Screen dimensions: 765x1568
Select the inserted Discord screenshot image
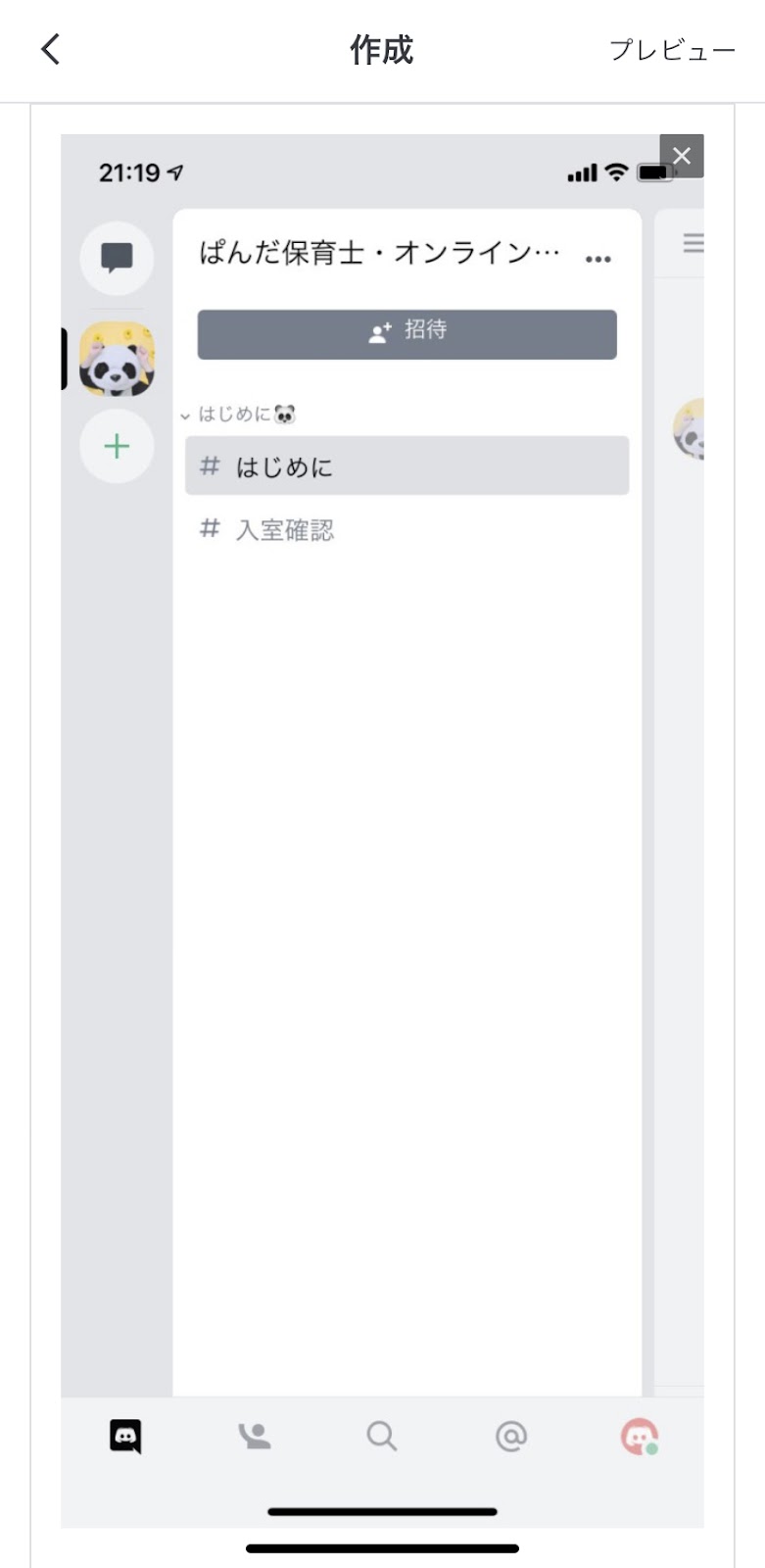pos(382,831)
